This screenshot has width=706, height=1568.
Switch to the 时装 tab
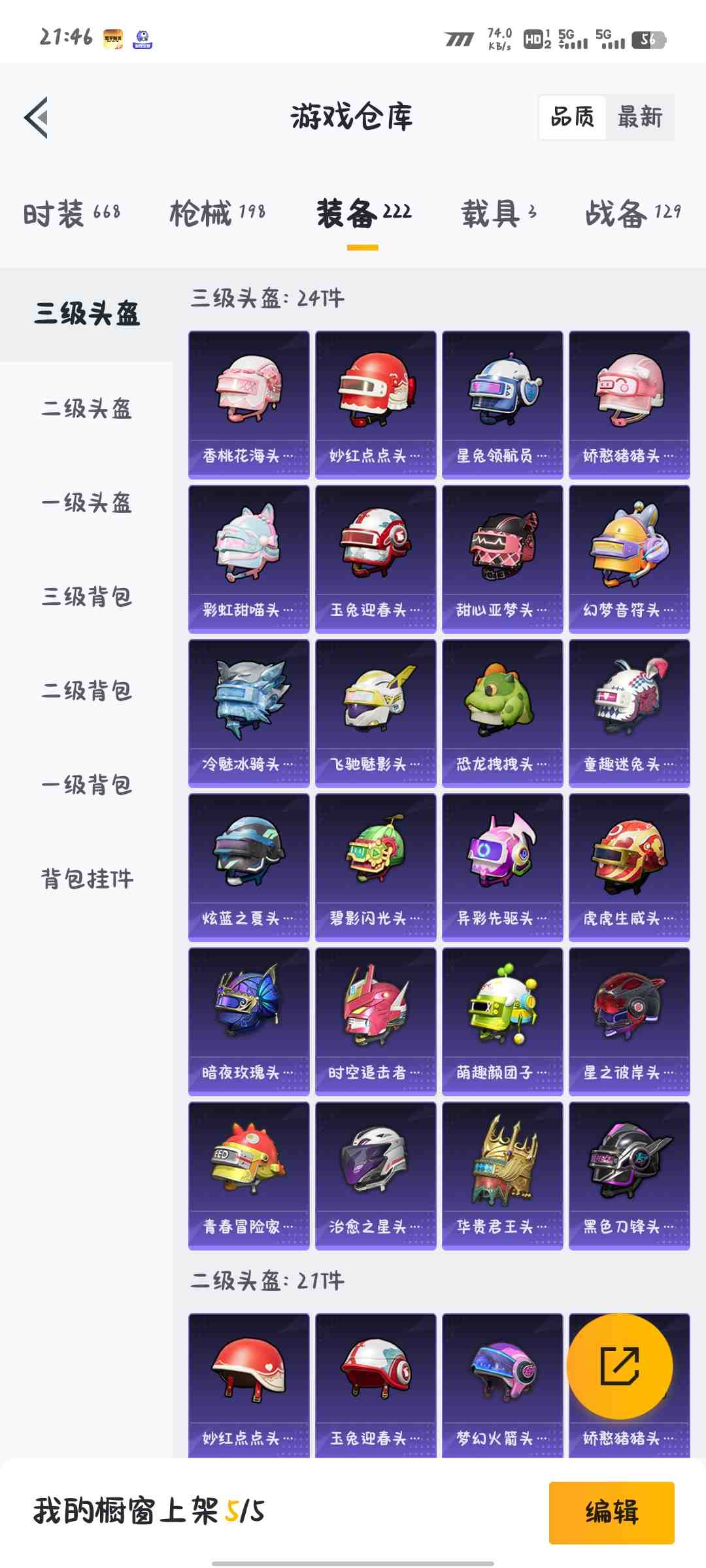[x=72, y=214]
